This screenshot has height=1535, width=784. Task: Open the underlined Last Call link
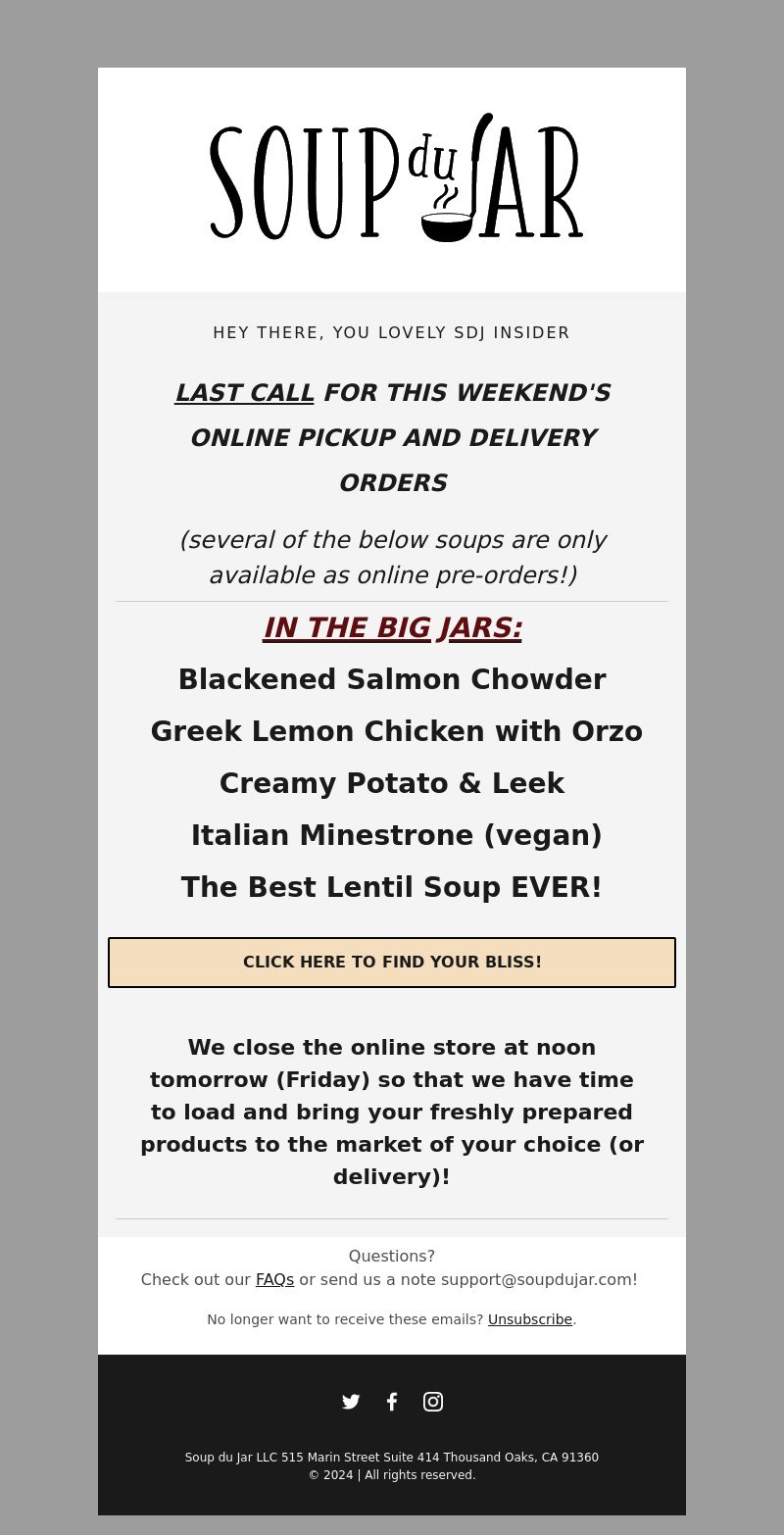pyautogui.click(x=244, y=393)
